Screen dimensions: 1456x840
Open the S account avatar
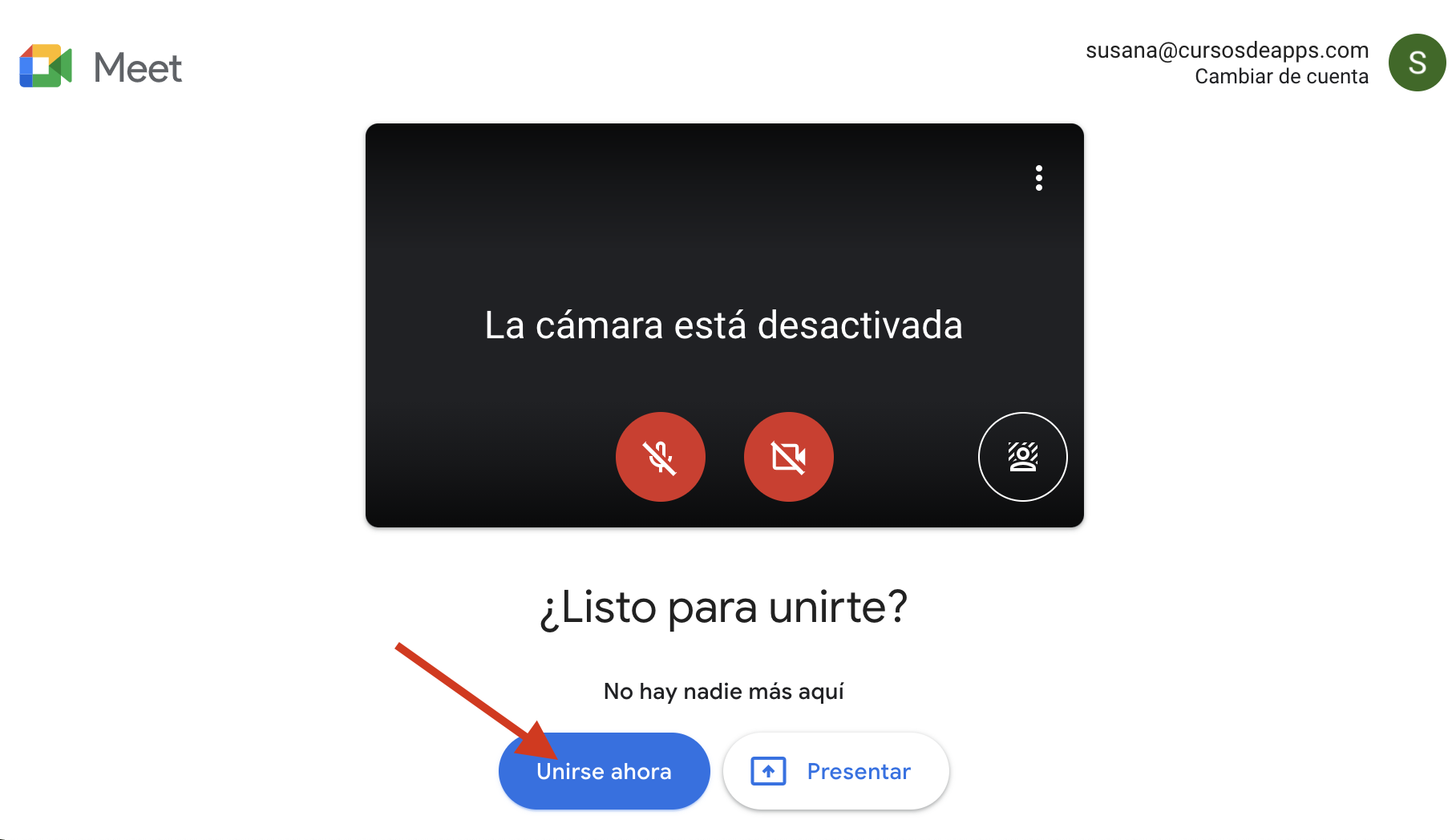coord(1417,63)
